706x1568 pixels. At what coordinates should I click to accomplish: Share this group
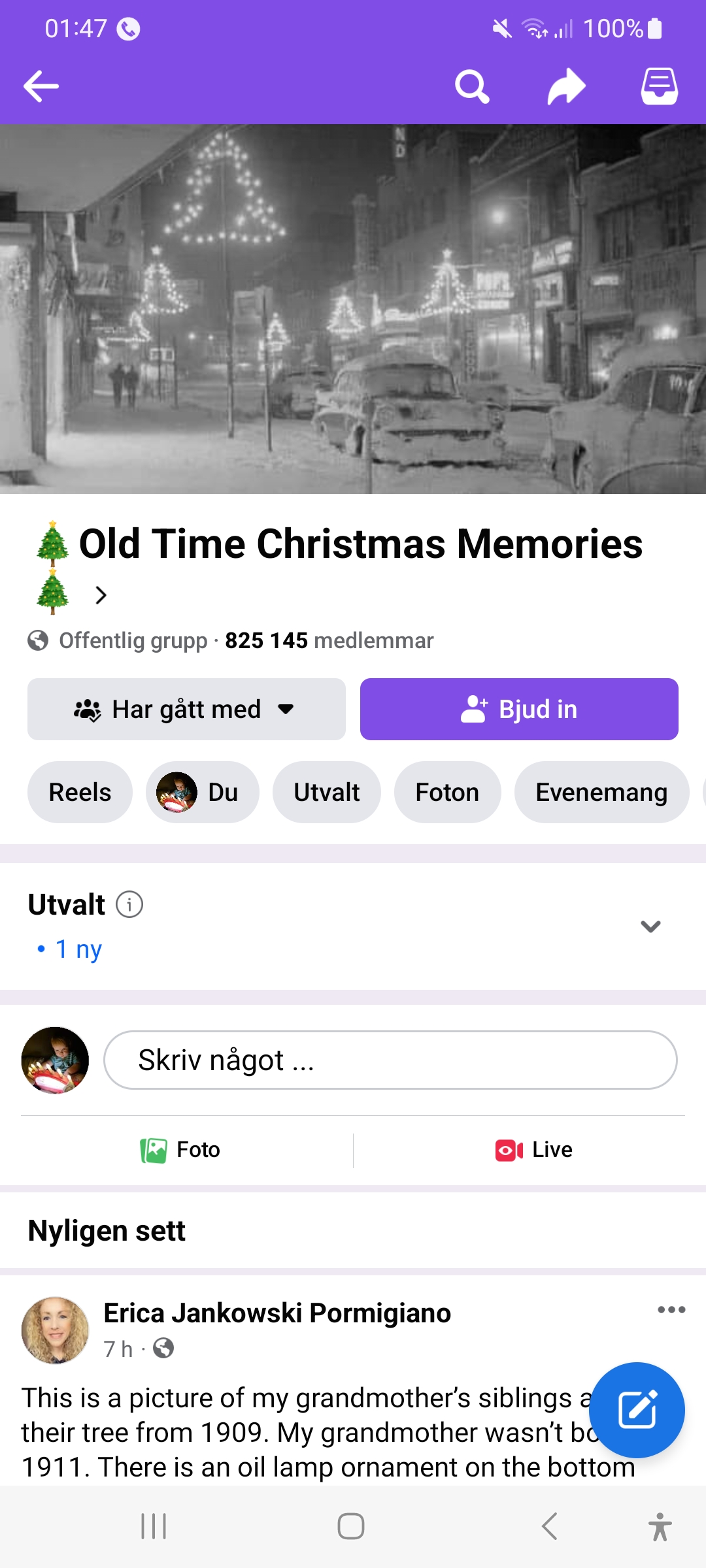click(566, 86)
